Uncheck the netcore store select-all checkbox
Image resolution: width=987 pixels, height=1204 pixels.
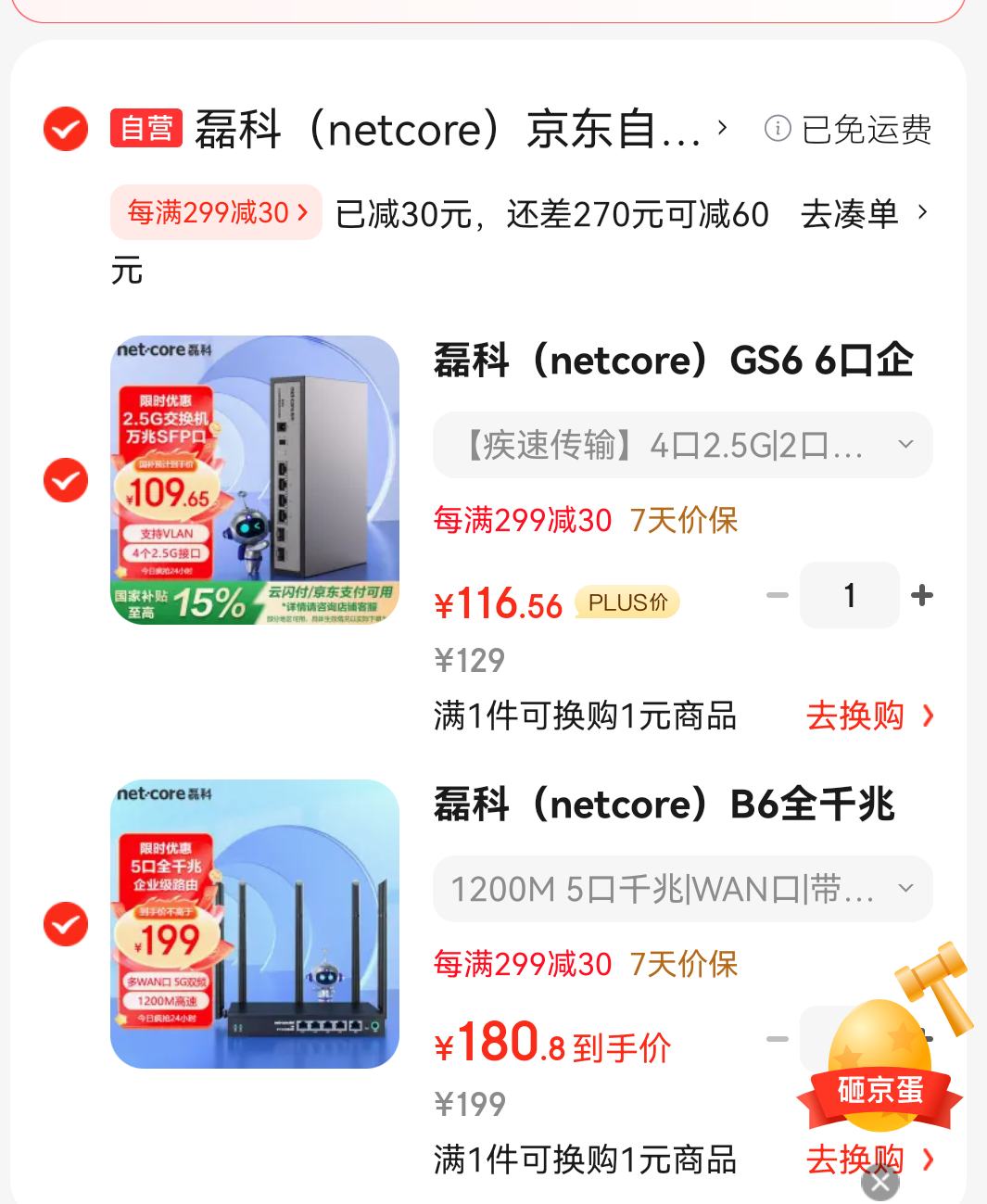point(66,129)
